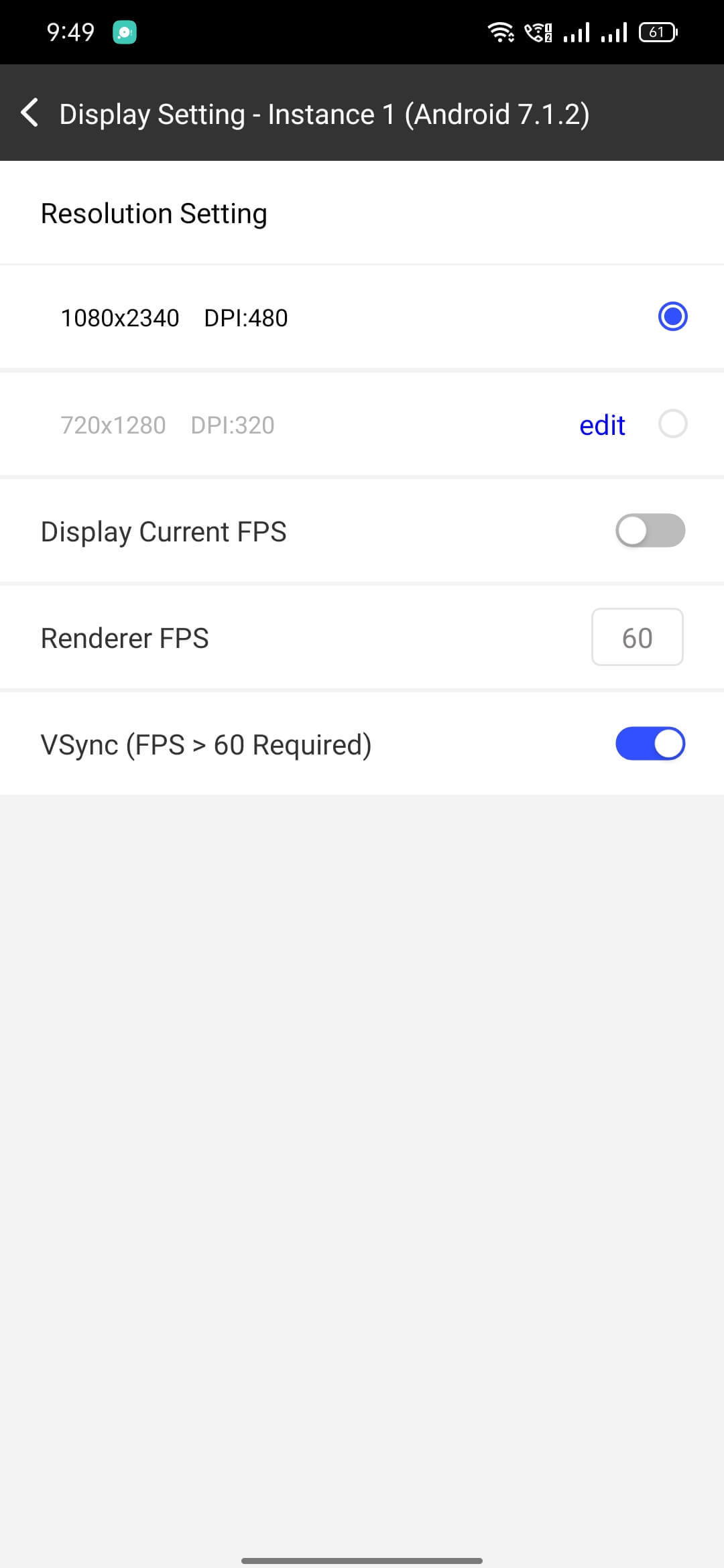724x1568 pixels.
Task: Open the edit option for 720x1280
Action: point(601,424)
